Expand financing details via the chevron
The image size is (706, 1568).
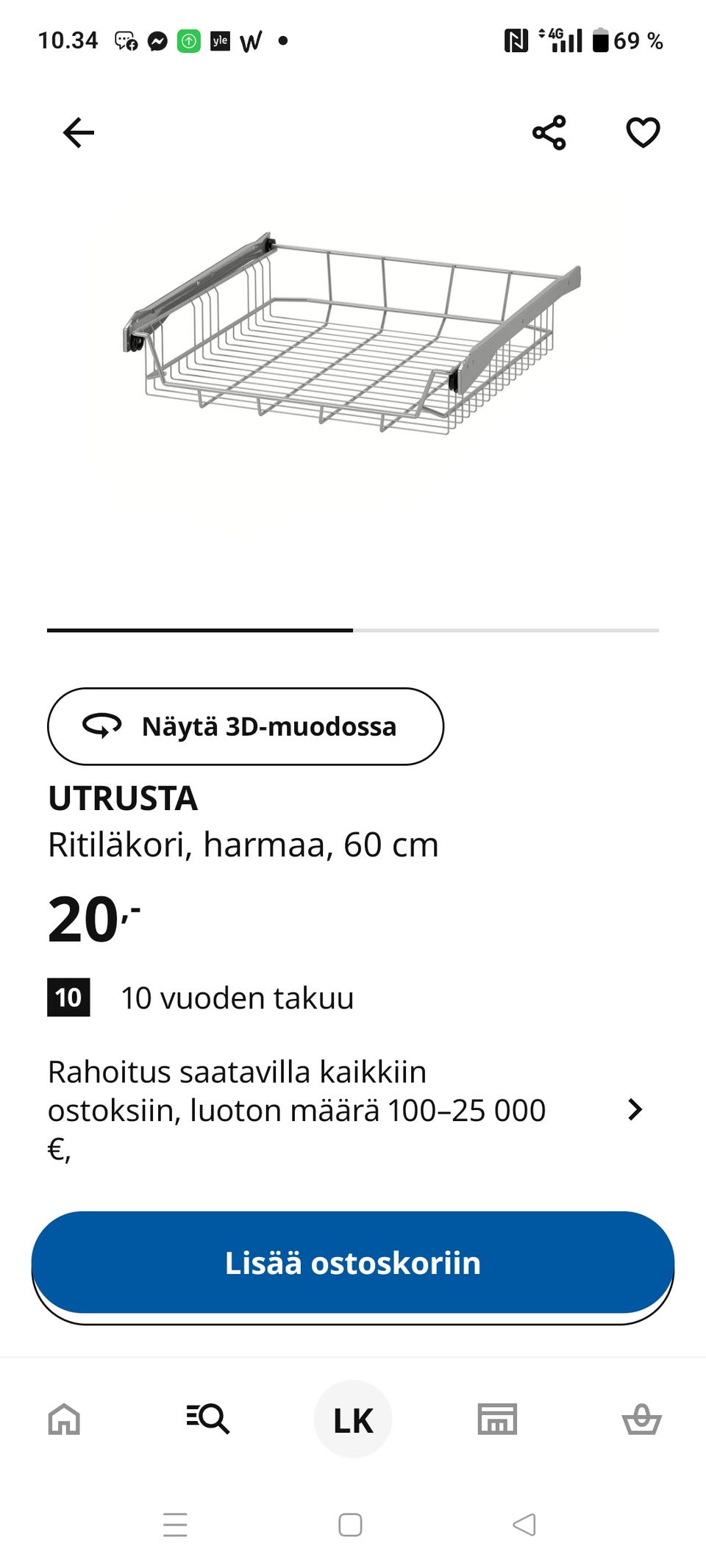click(635, 1110)
